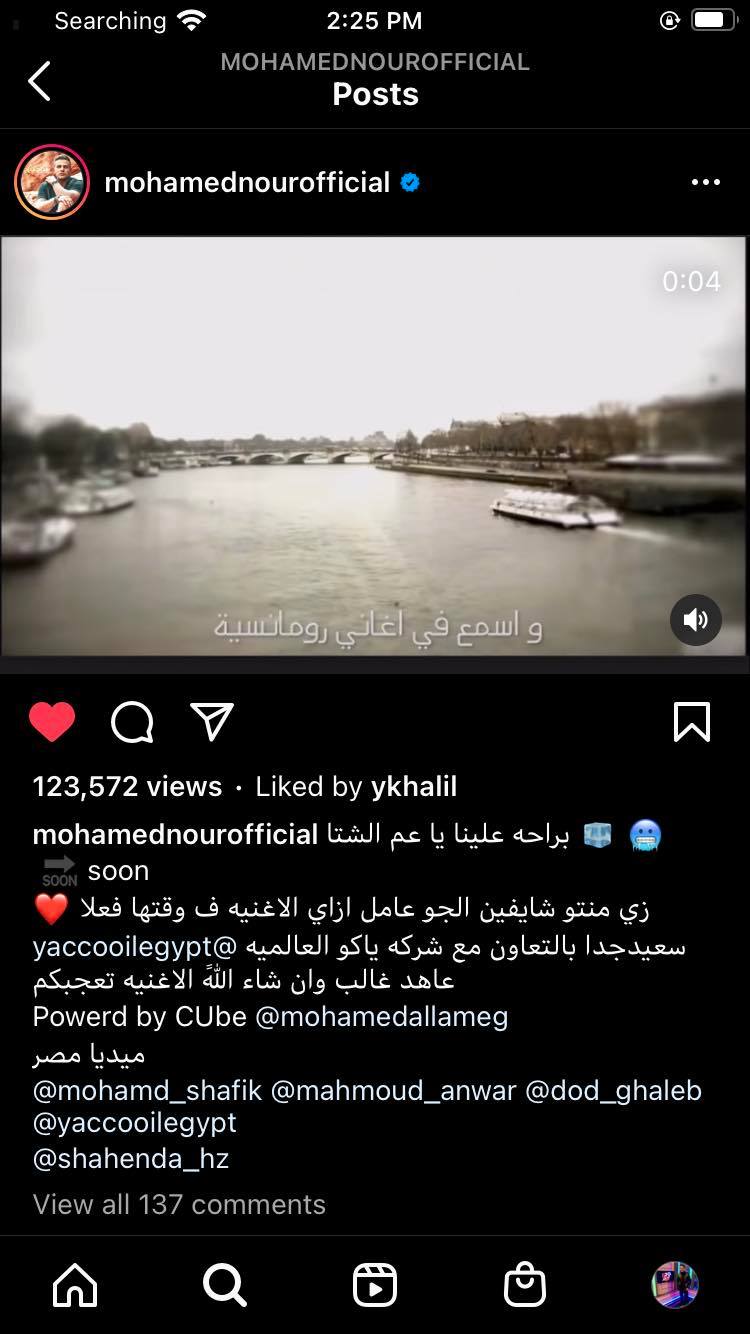750x1334 pixels.
Task: View all 137 comments
Action: point(179,1204)
